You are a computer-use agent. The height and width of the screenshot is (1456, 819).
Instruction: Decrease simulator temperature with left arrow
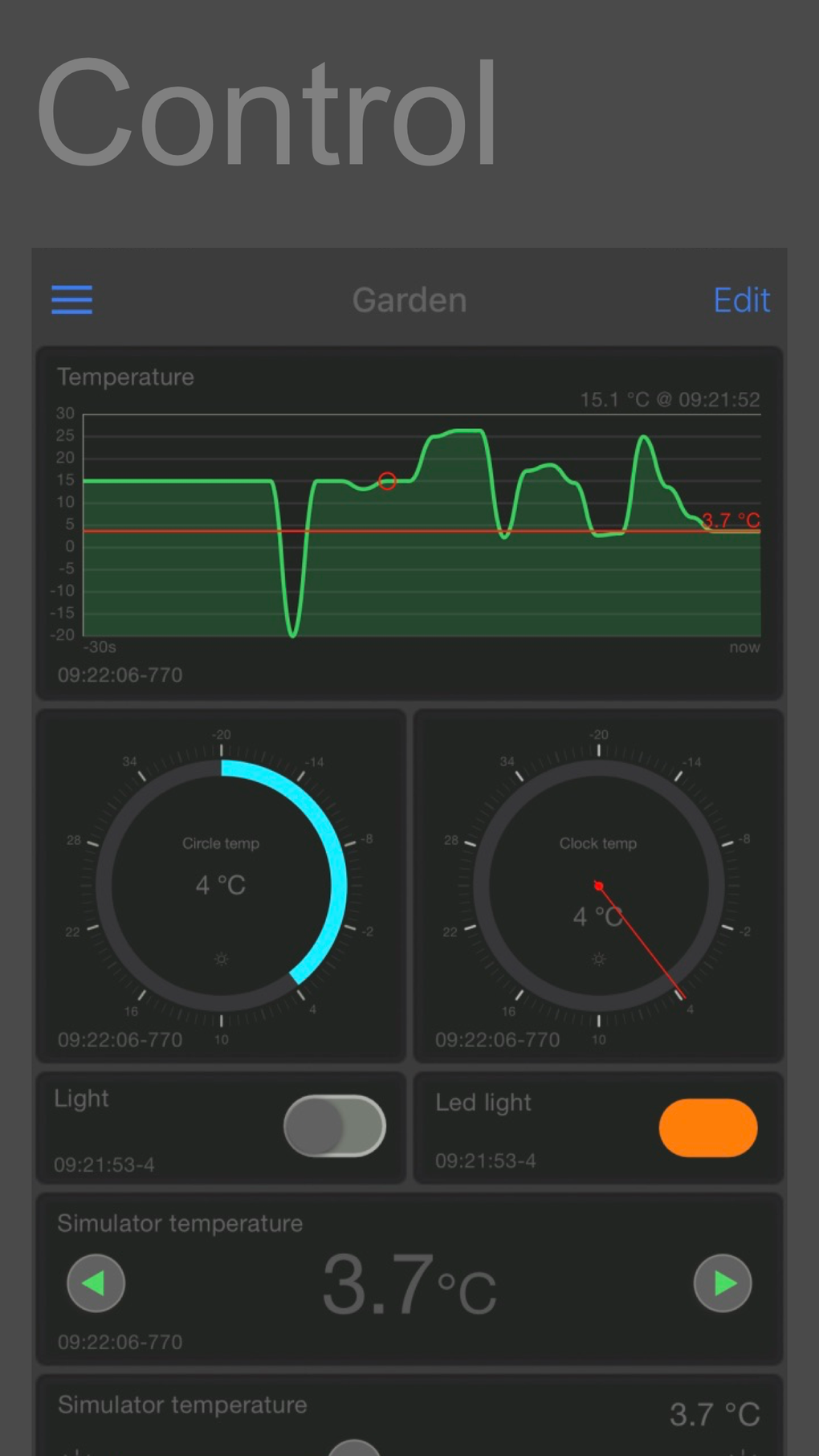[96, 1283]
